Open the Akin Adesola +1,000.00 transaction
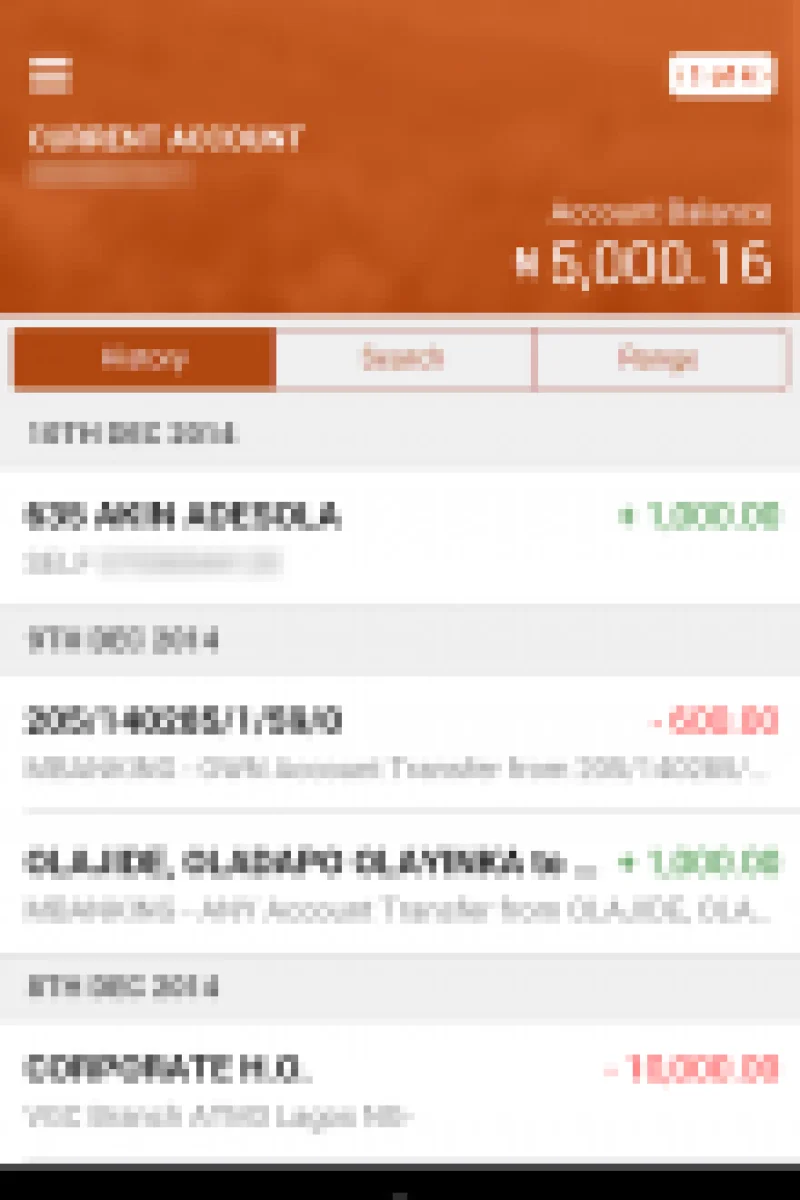 click(x=400, y=537)
